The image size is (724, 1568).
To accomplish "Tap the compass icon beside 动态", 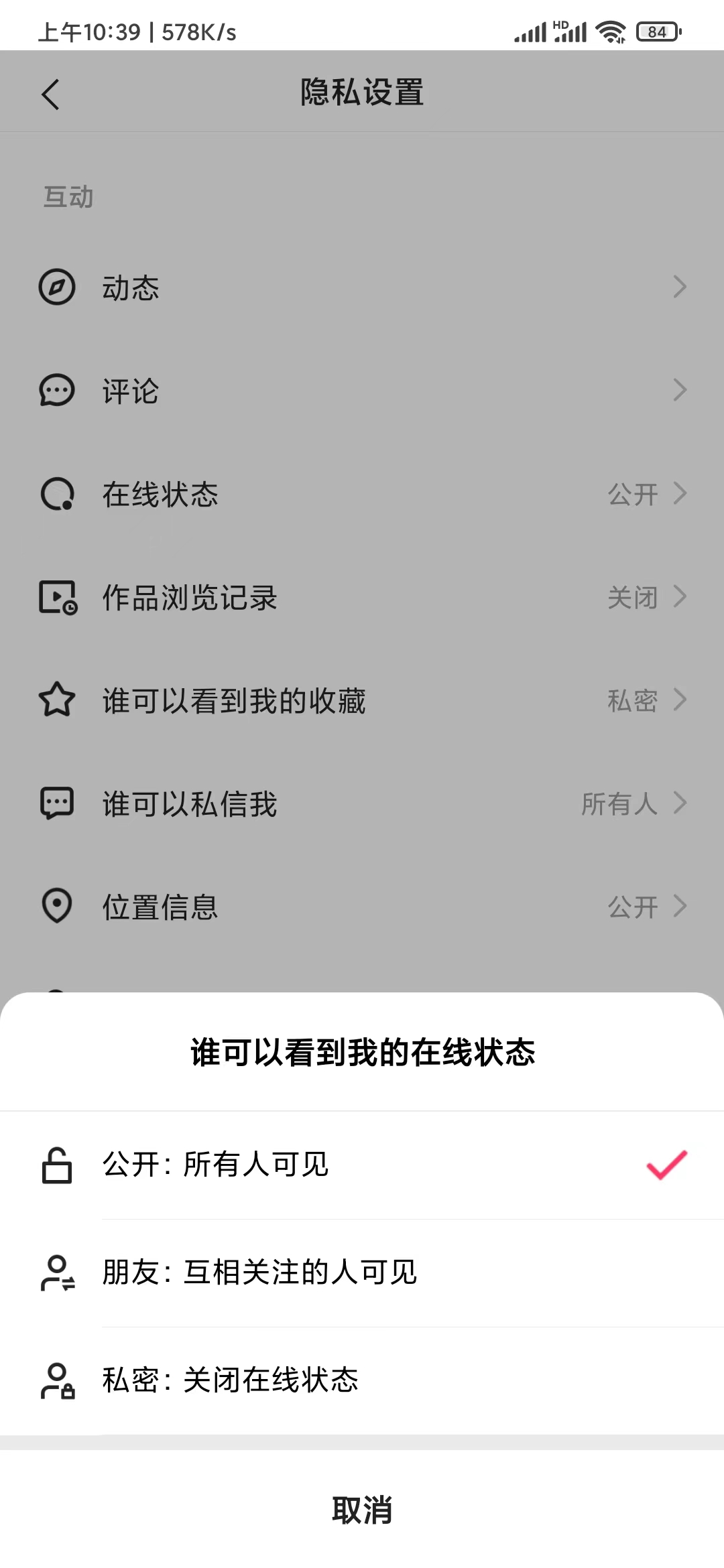I will 57,287.
